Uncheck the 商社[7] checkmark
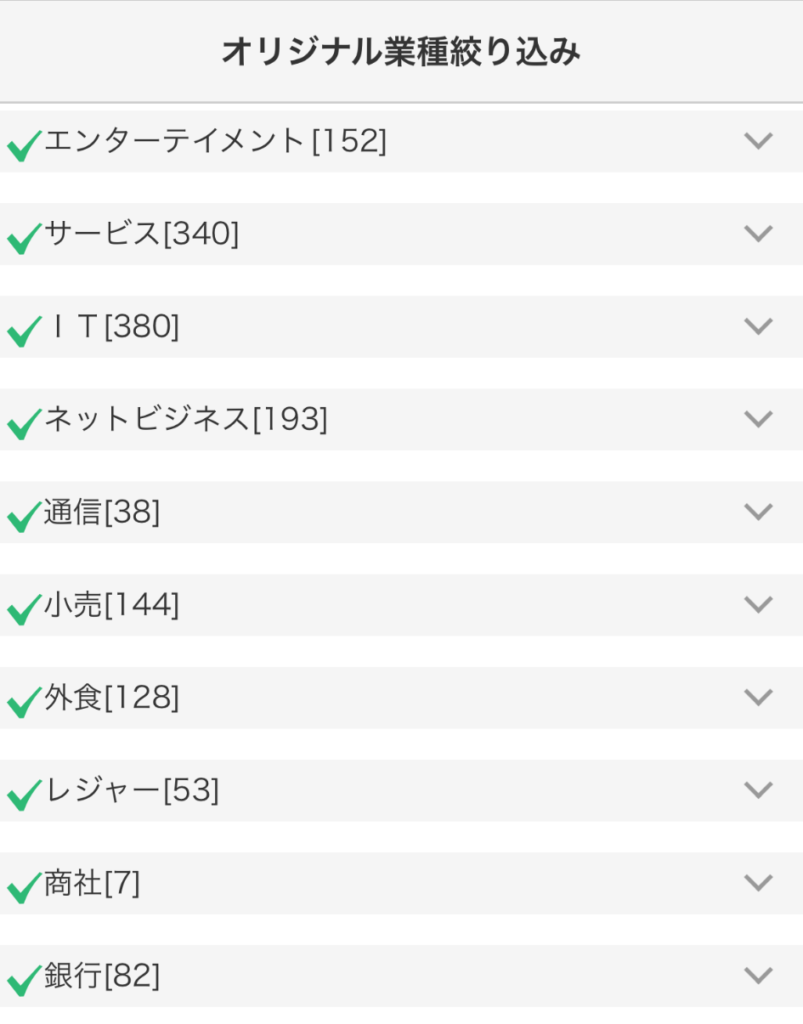 23,887
